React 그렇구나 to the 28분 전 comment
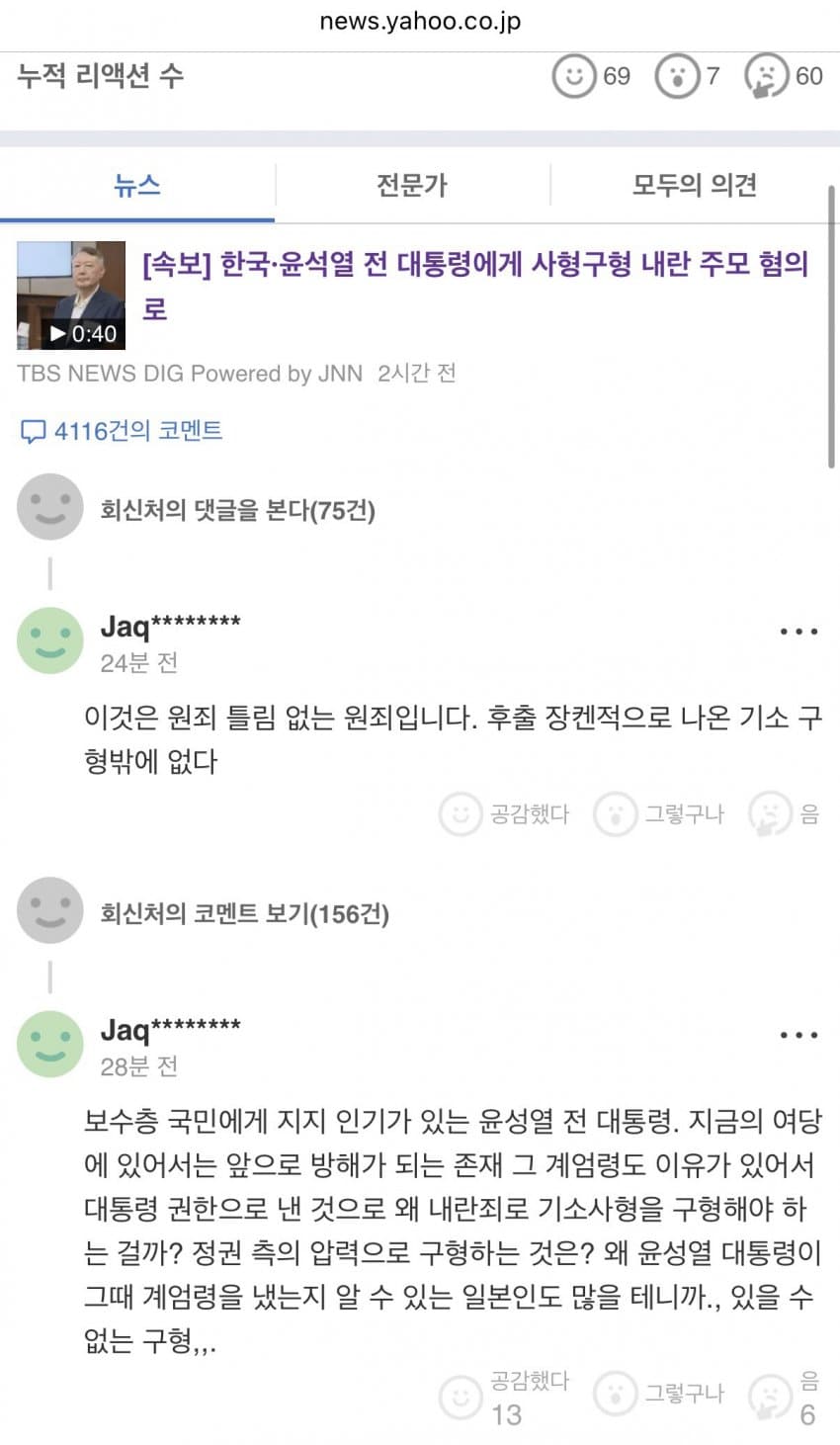 [x=659, y=1396]
